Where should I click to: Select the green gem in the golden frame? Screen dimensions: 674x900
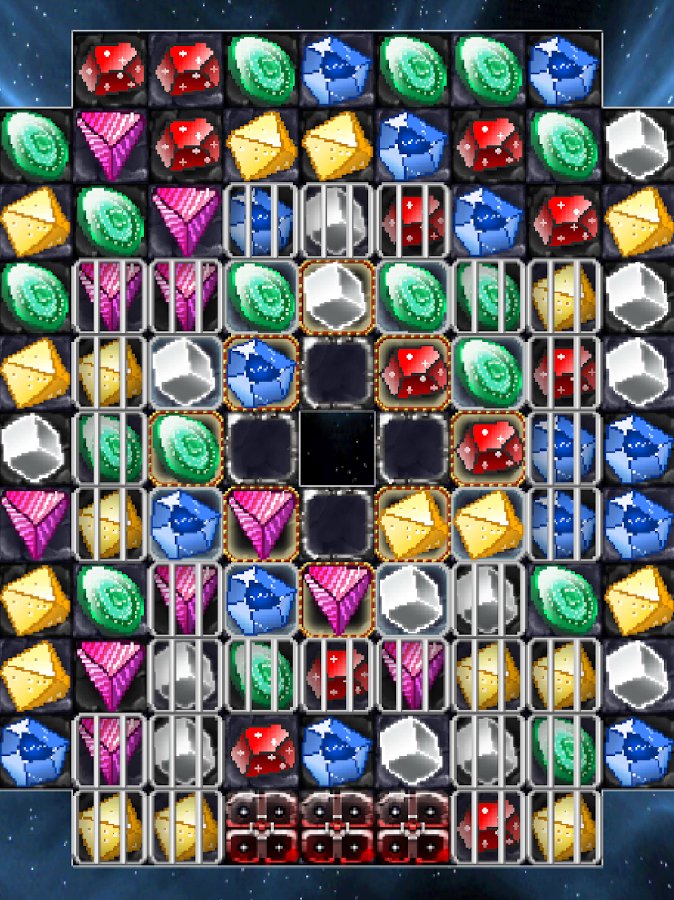(x=186, y=447)
